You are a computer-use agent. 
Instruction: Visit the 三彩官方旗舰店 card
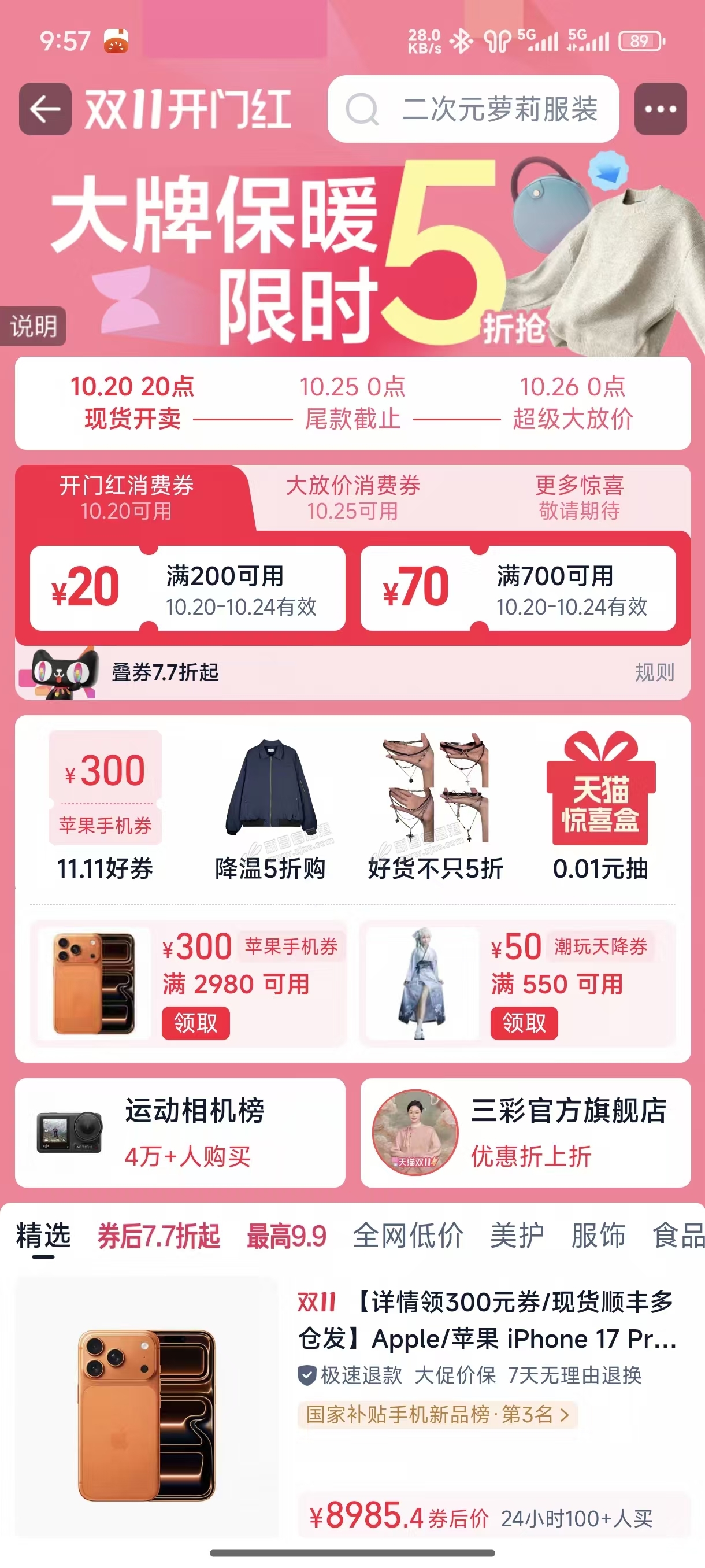[x=525, y=1133]
